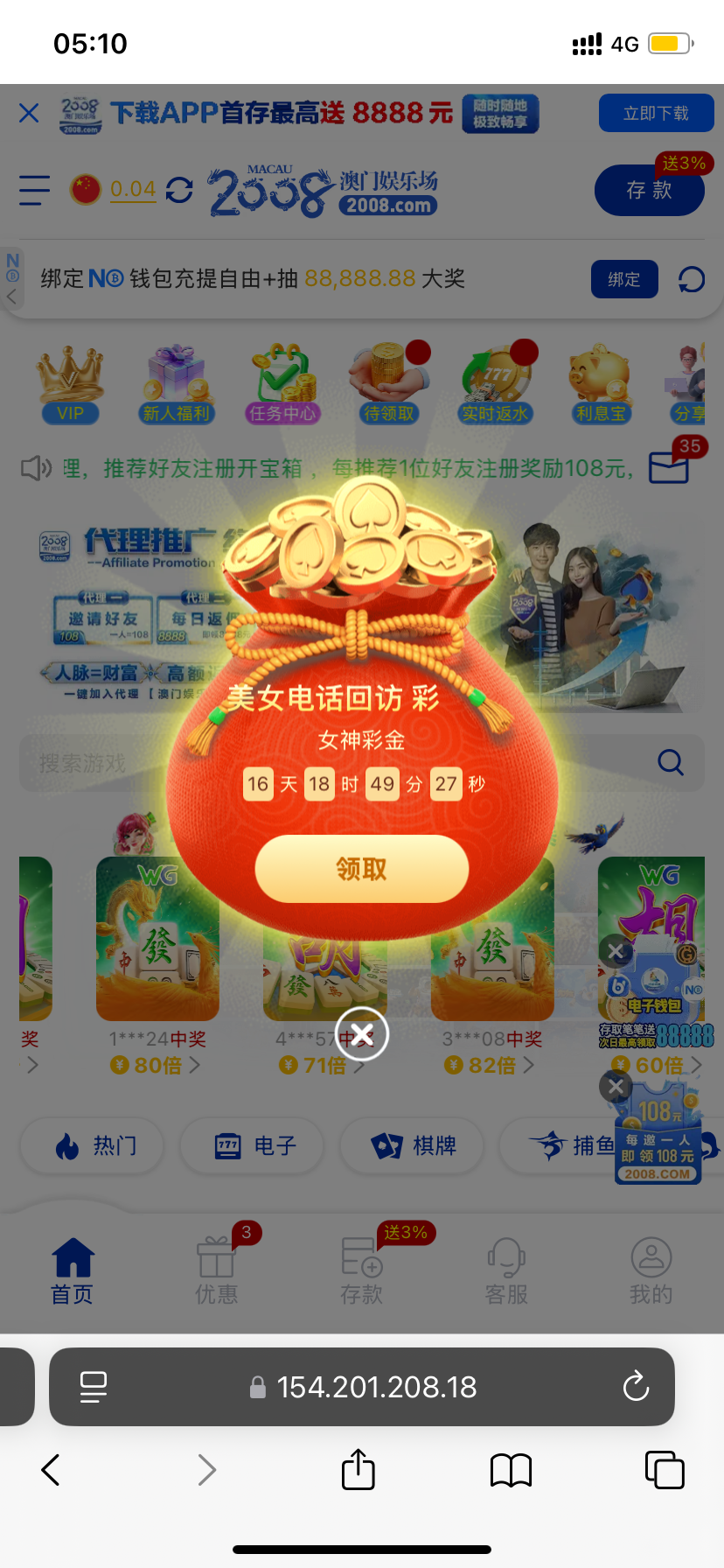The image size is (724, 1568).
Task: Open the mail inbox showing 35 messages
Action: click(x=669, y=470)
